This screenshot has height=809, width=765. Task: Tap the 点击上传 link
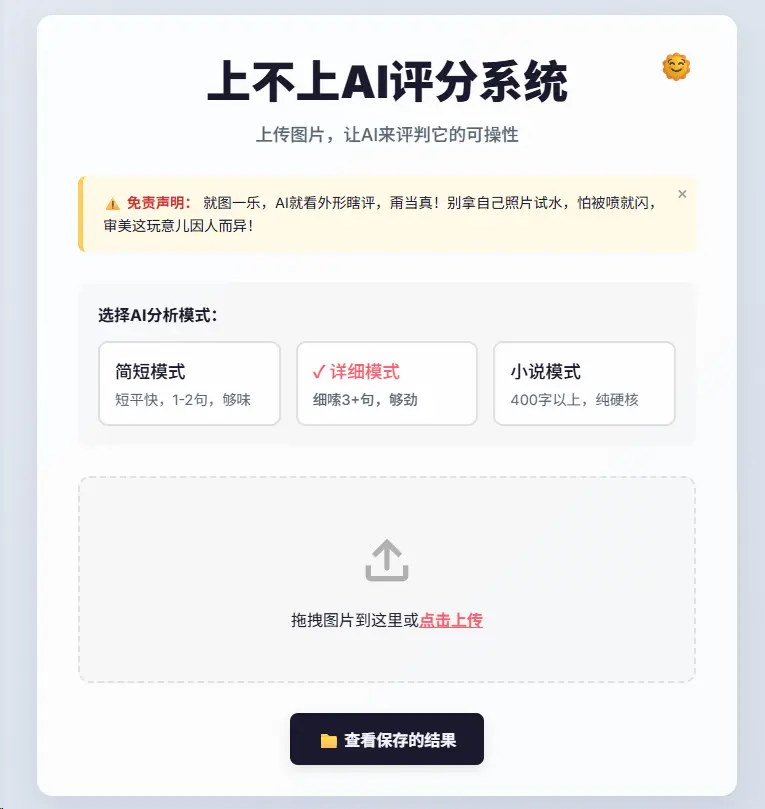(451, 620)
